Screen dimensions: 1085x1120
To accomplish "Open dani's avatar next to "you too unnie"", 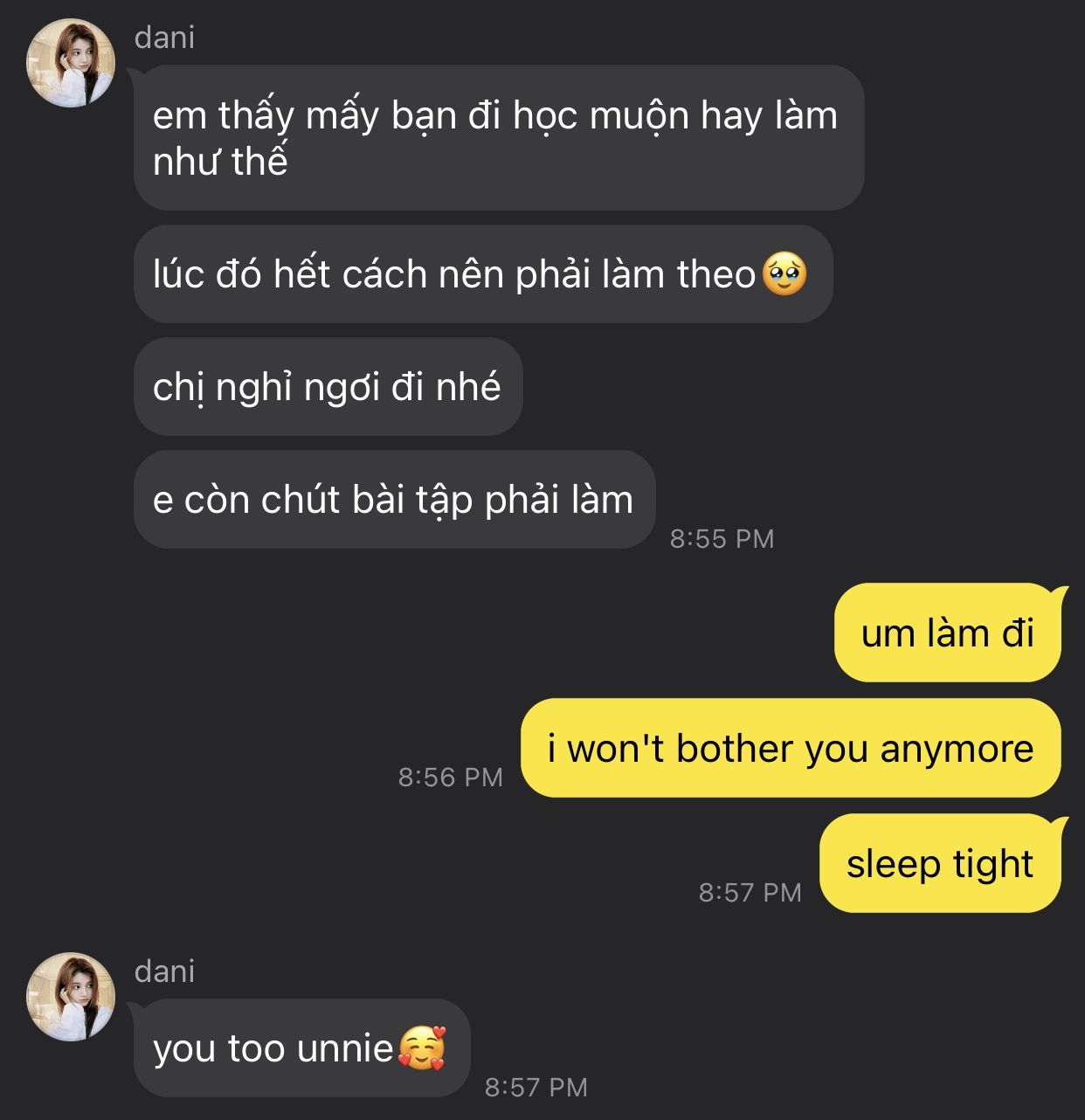I will point(71,997).
